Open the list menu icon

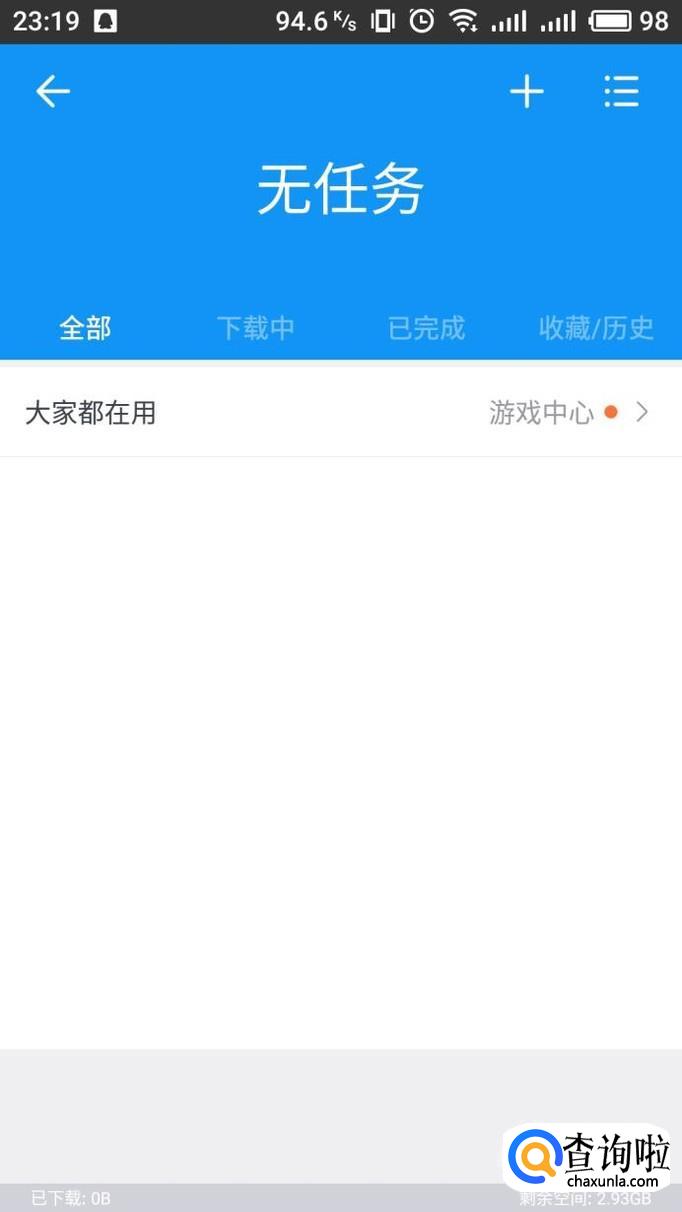point(621,92)
